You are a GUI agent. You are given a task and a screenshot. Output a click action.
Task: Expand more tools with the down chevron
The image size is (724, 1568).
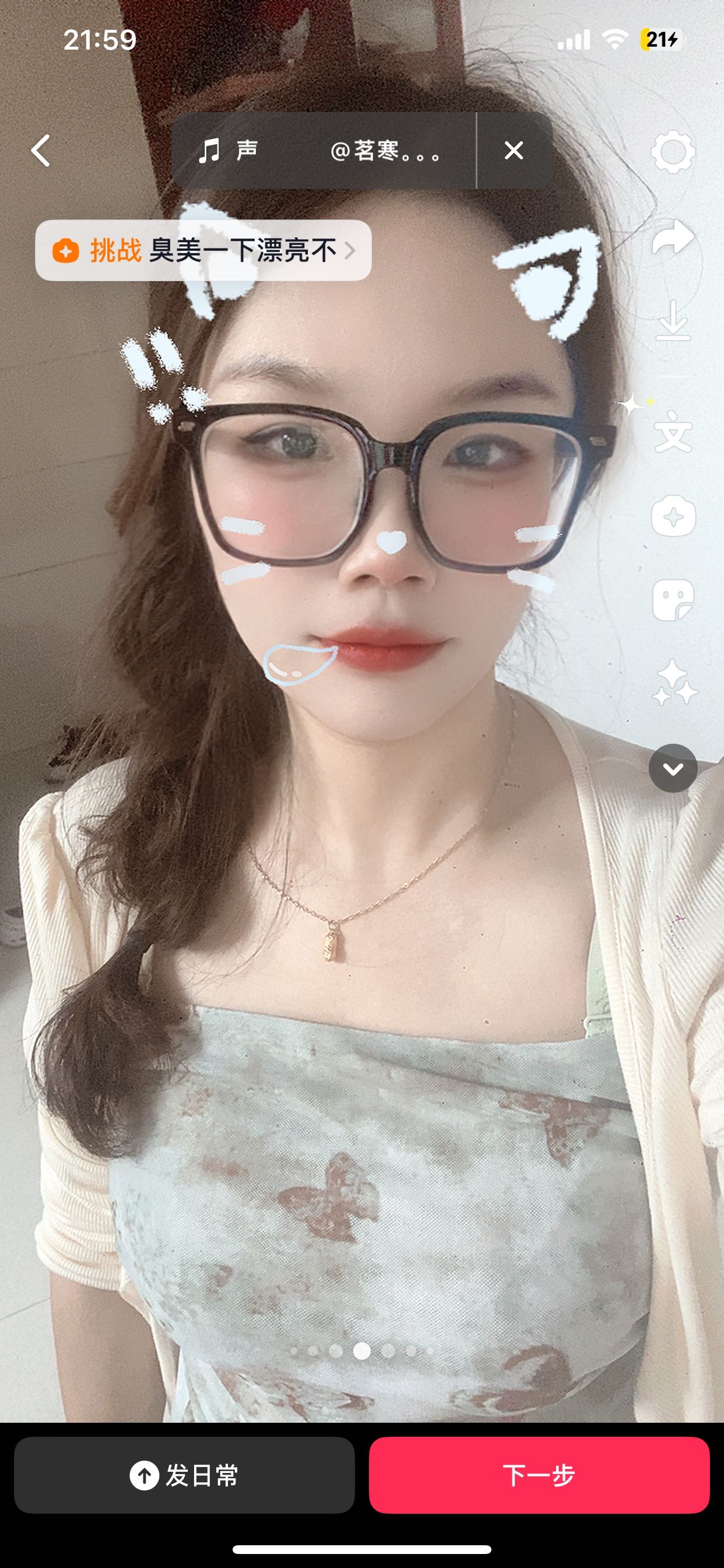point(673,768)
